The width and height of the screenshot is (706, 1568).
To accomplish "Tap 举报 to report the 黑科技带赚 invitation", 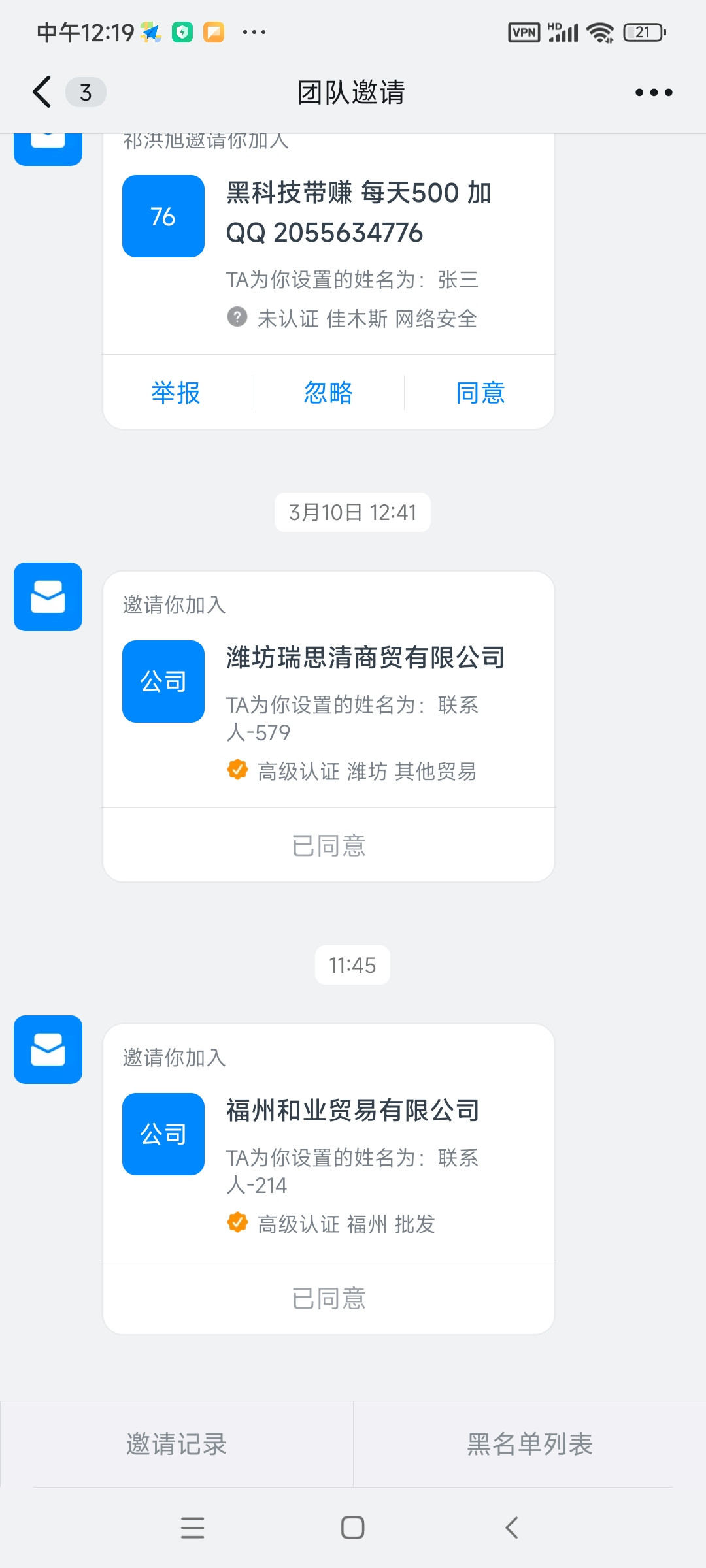I will tap(174, 392).
